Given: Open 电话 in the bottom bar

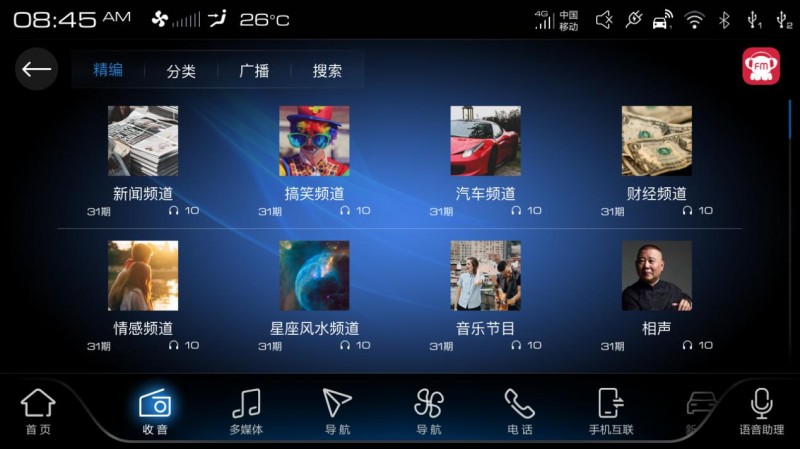Looking at the screenshot, I should coord(519,410).
